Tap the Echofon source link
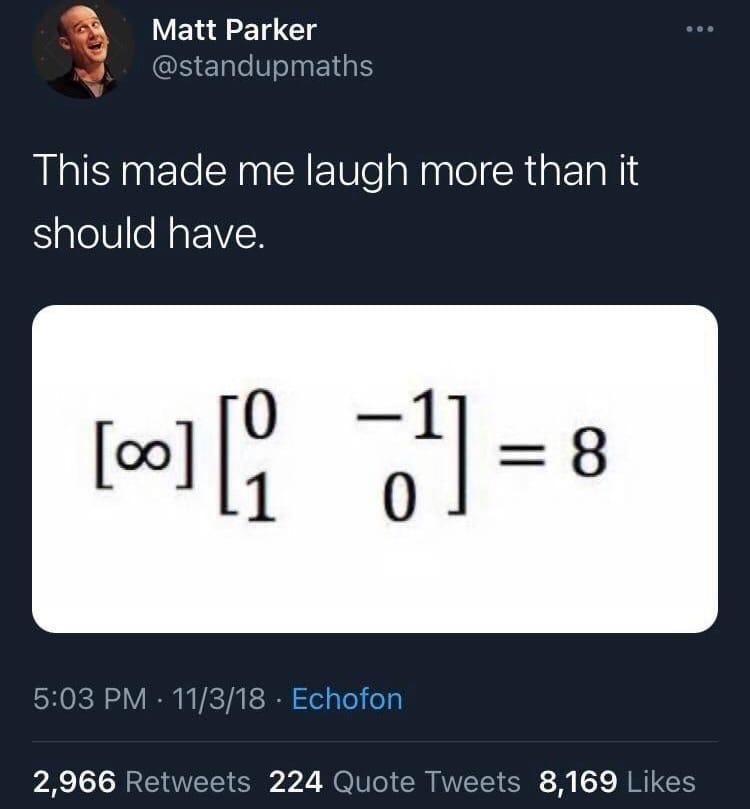 pyautogui.click(x=346, y=697)
